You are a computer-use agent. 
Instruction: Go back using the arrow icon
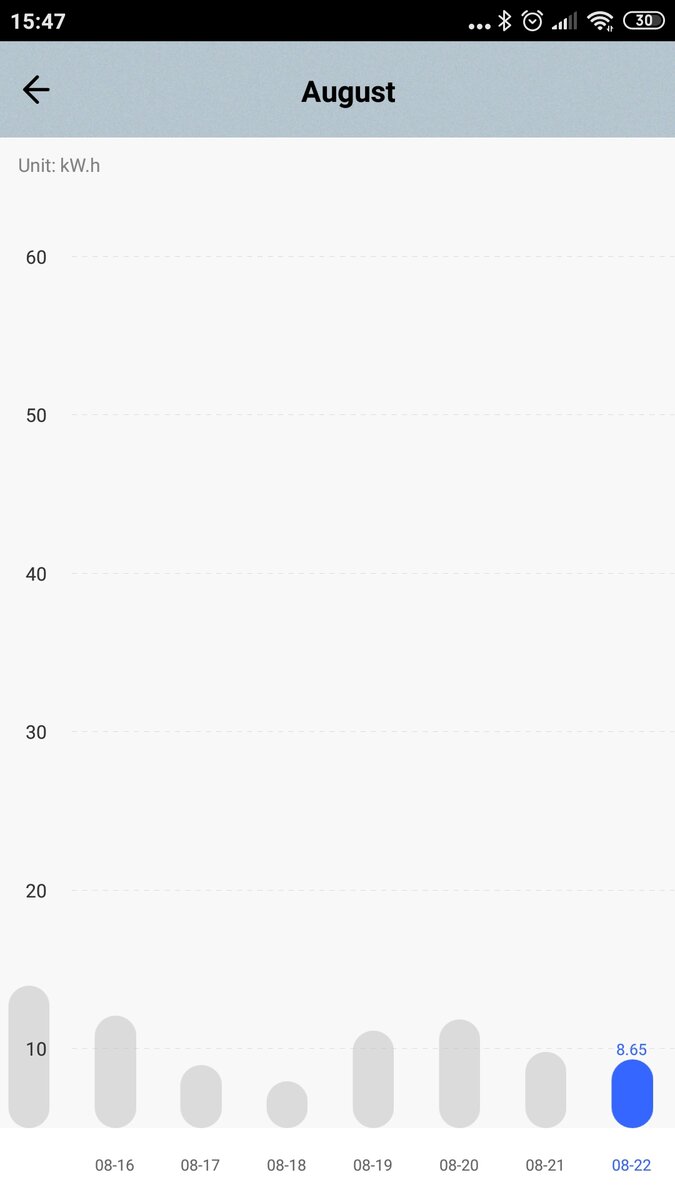pos(36,90)
